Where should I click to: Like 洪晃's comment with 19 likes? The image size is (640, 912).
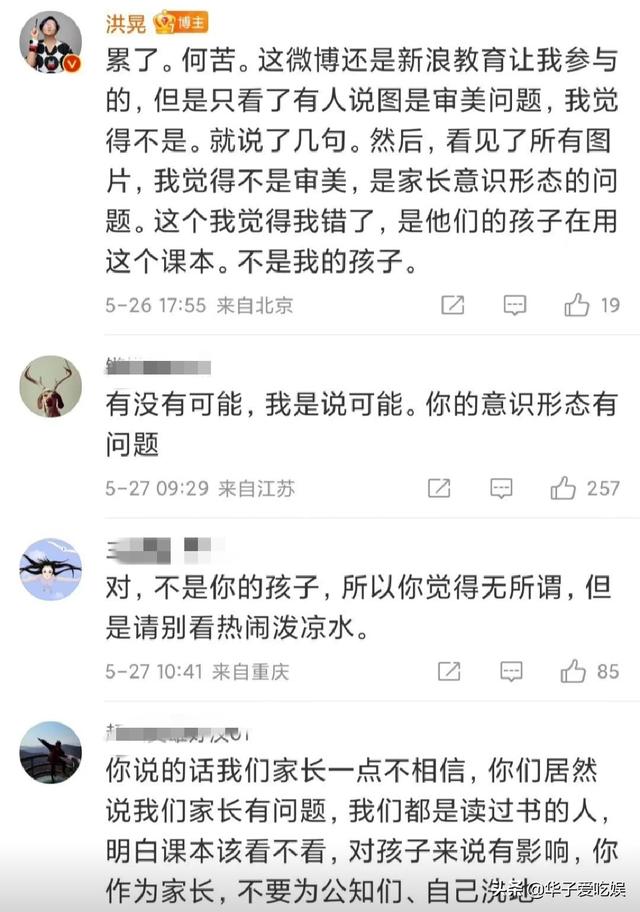577,305
